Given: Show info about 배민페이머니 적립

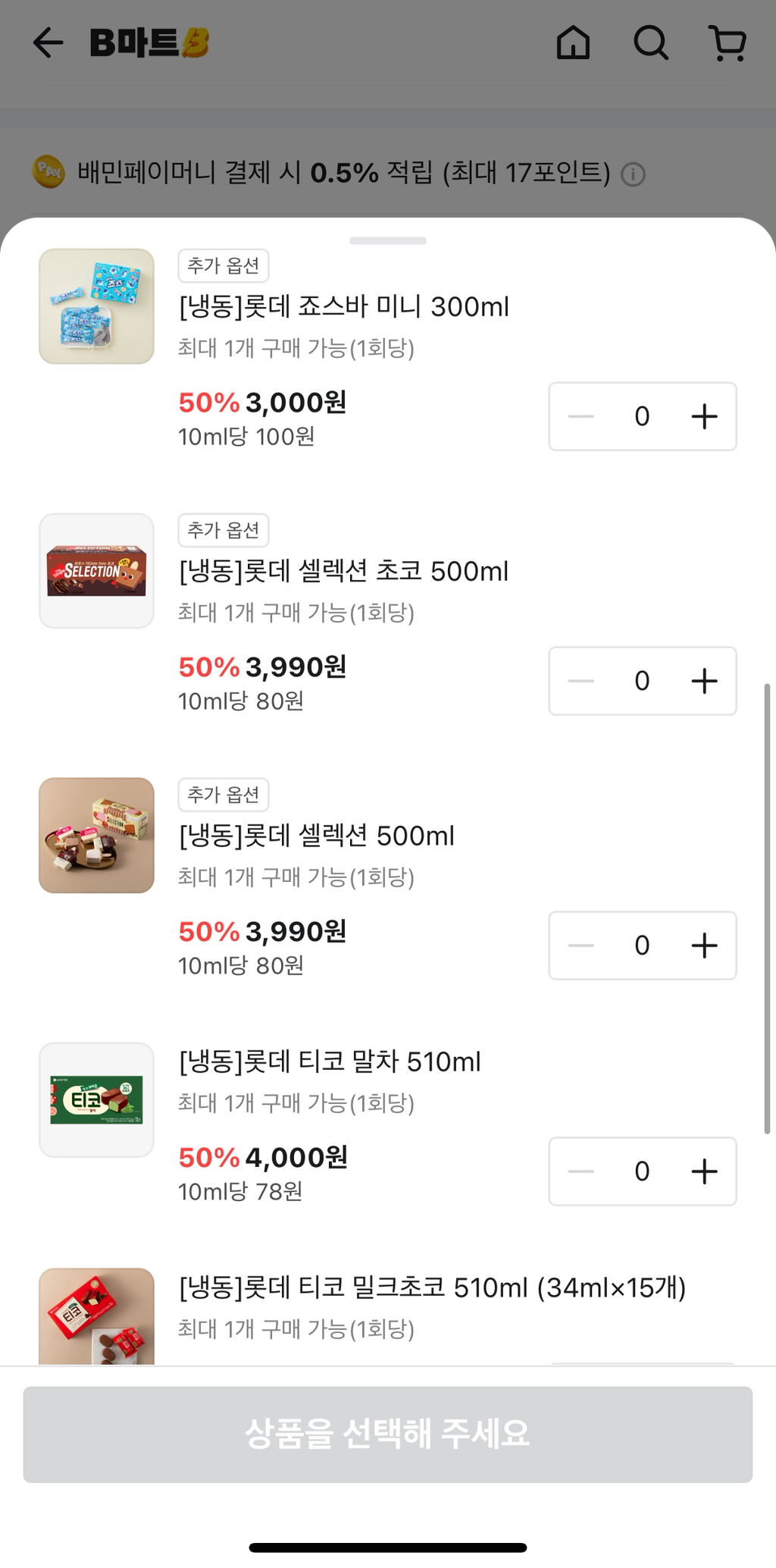Looking at the screenshot, I should 634,174.
